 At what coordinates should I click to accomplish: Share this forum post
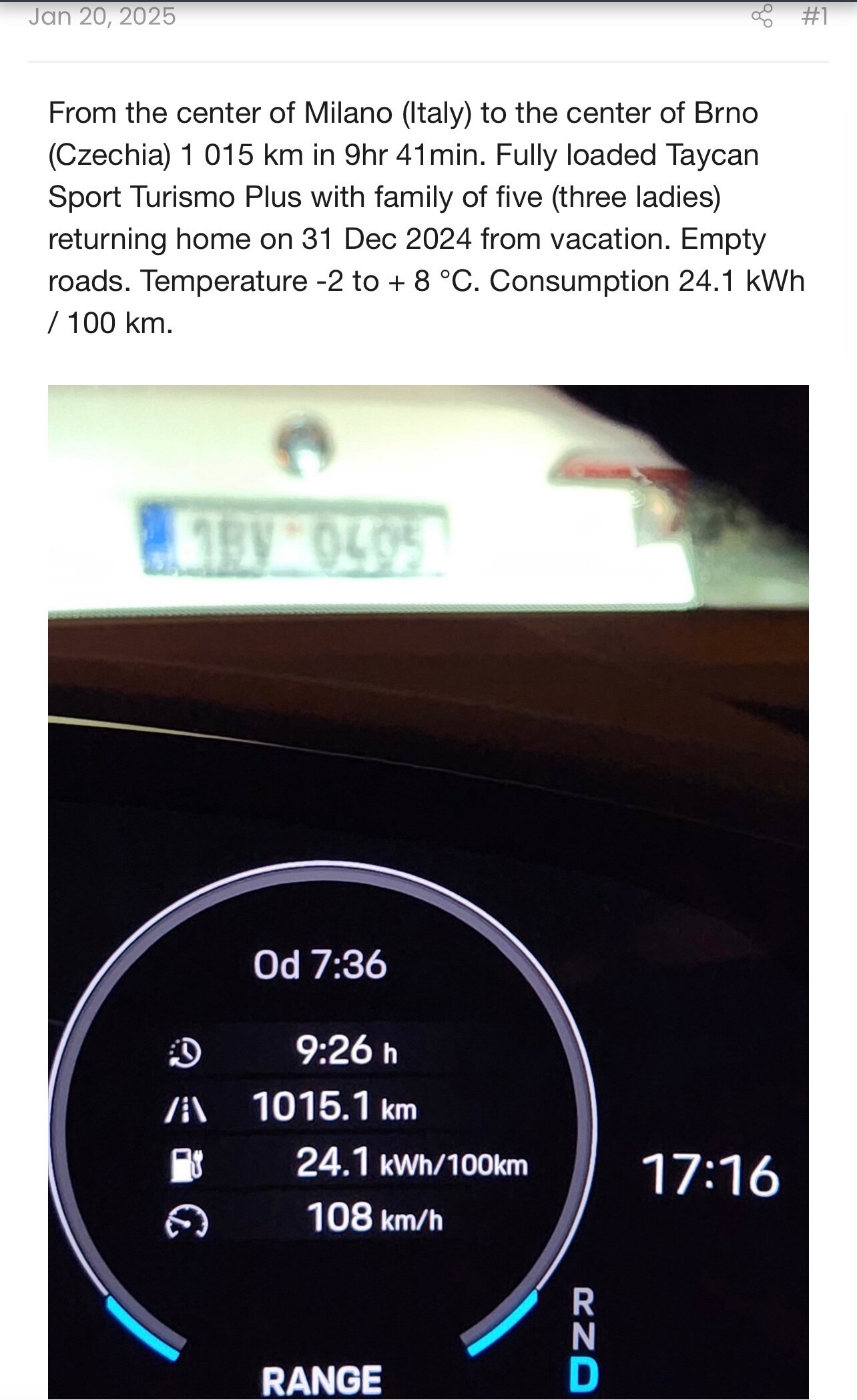762,16
